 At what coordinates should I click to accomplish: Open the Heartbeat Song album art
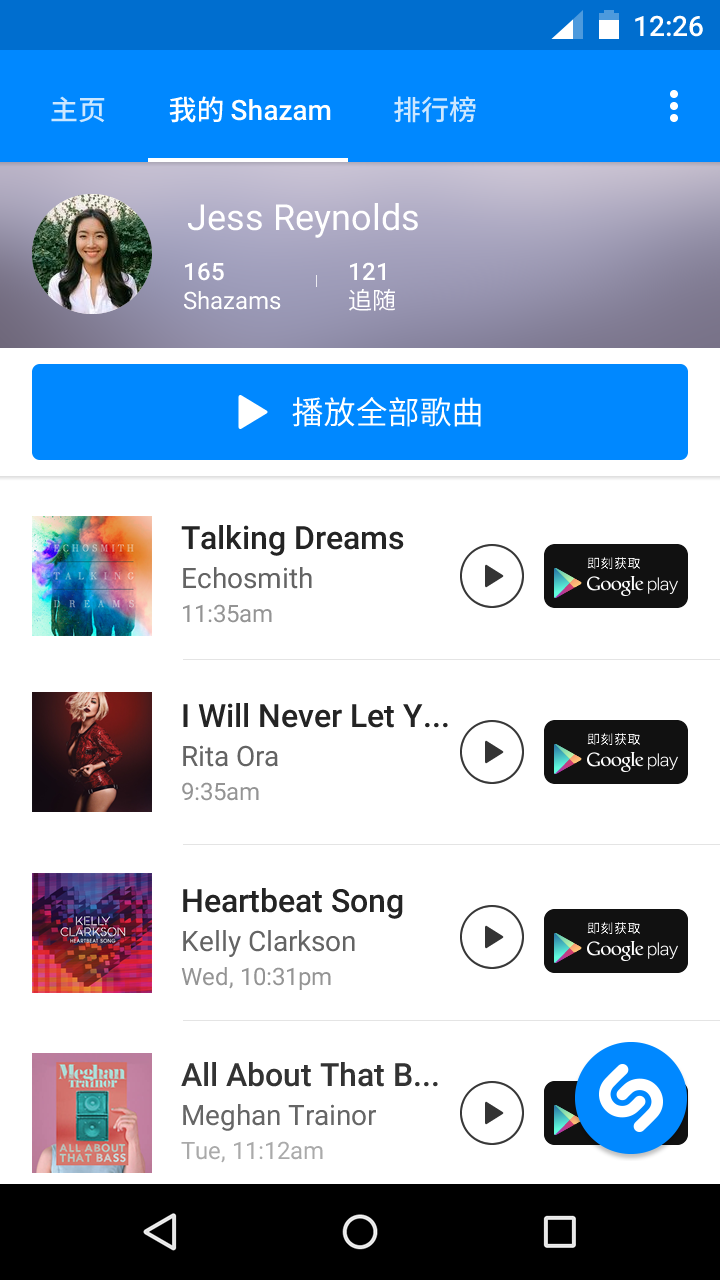[x=92, y=933]
